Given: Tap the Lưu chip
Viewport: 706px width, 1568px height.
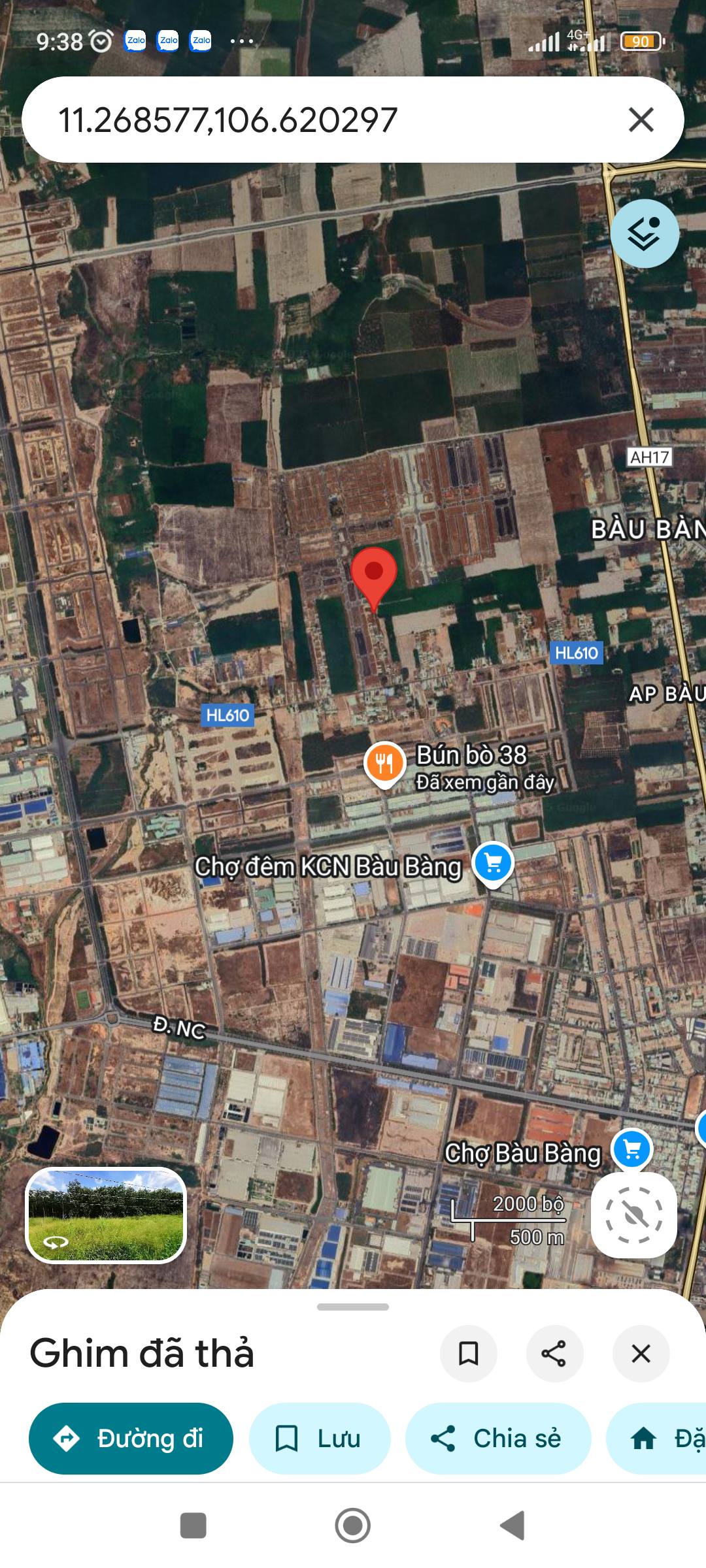Looking at the screenshot, I should pos(320,1439).
